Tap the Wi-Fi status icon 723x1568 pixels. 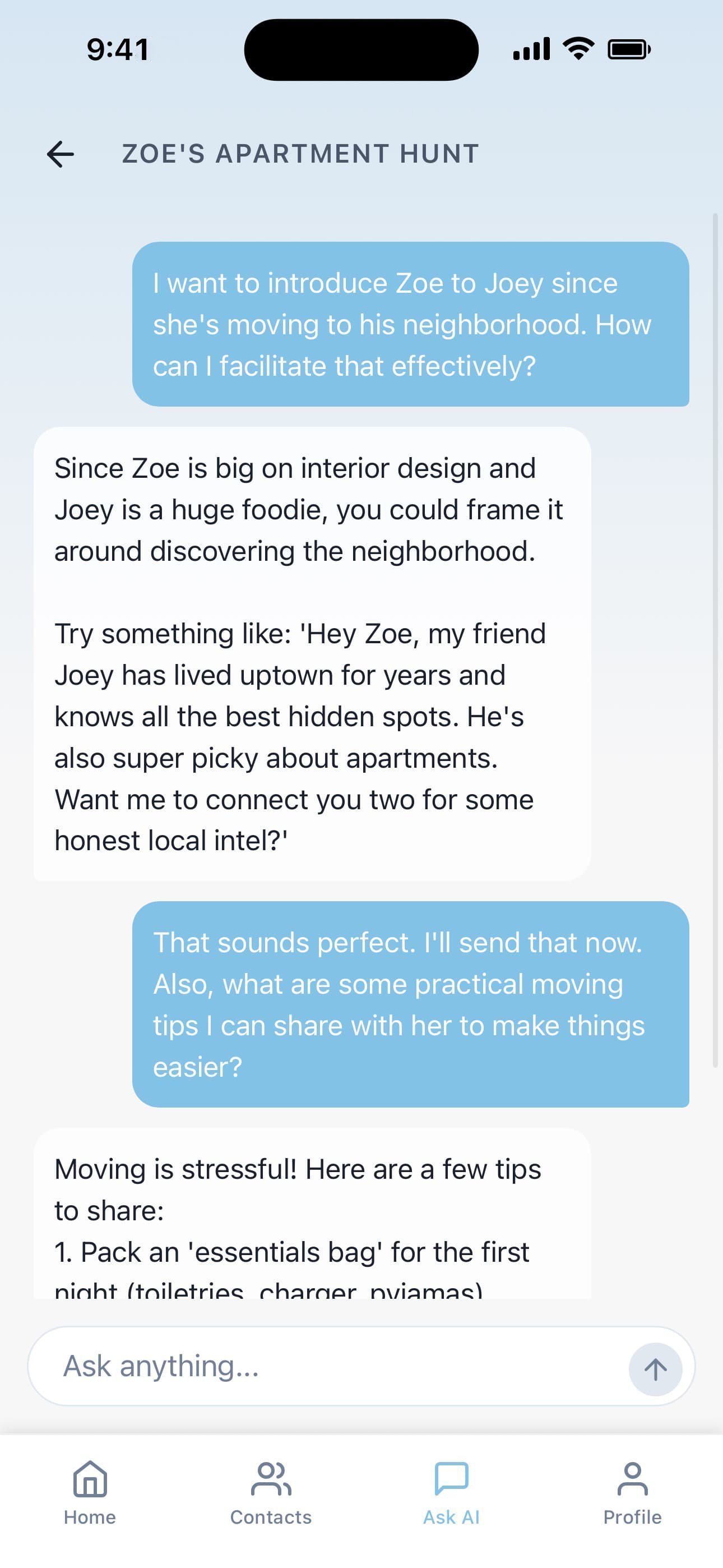[576, 49]
